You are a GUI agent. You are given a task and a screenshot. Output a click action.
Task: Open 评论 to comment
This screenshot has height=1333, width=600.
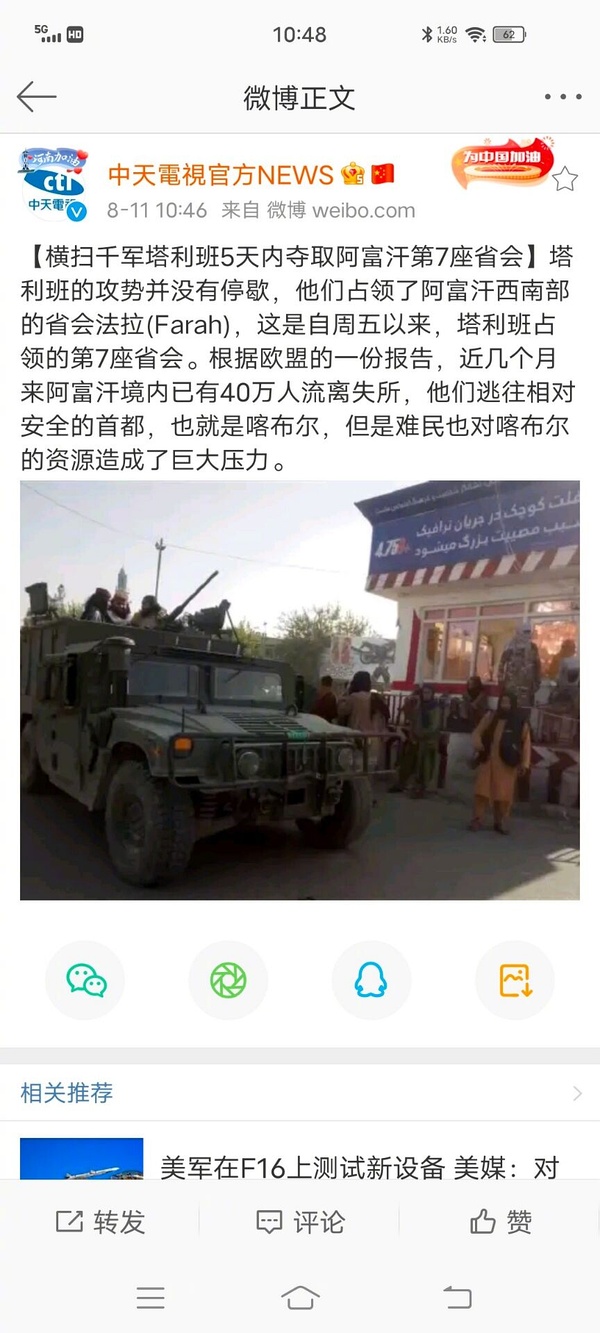[300, 1221]
